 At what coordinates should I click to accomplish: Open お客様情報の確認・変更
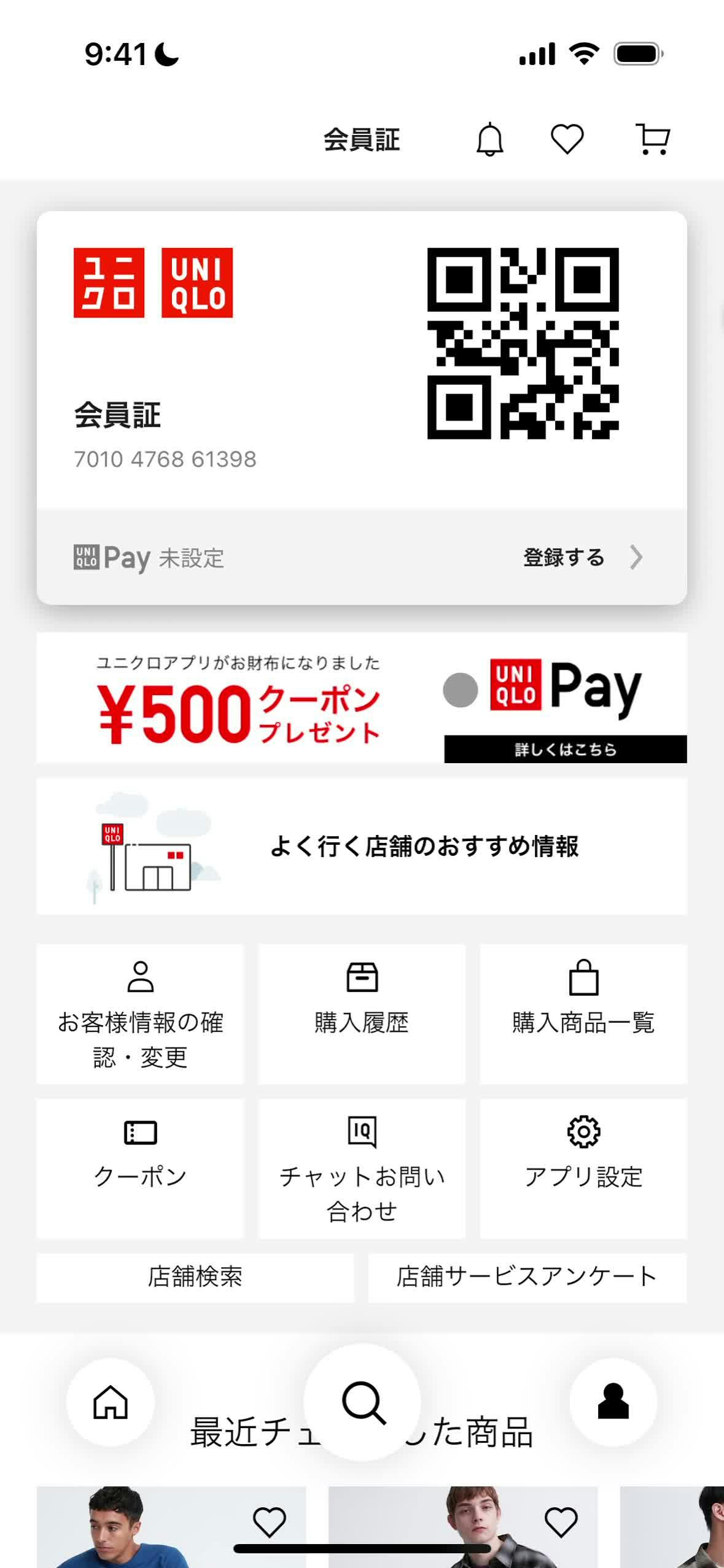coord(141,1014)
